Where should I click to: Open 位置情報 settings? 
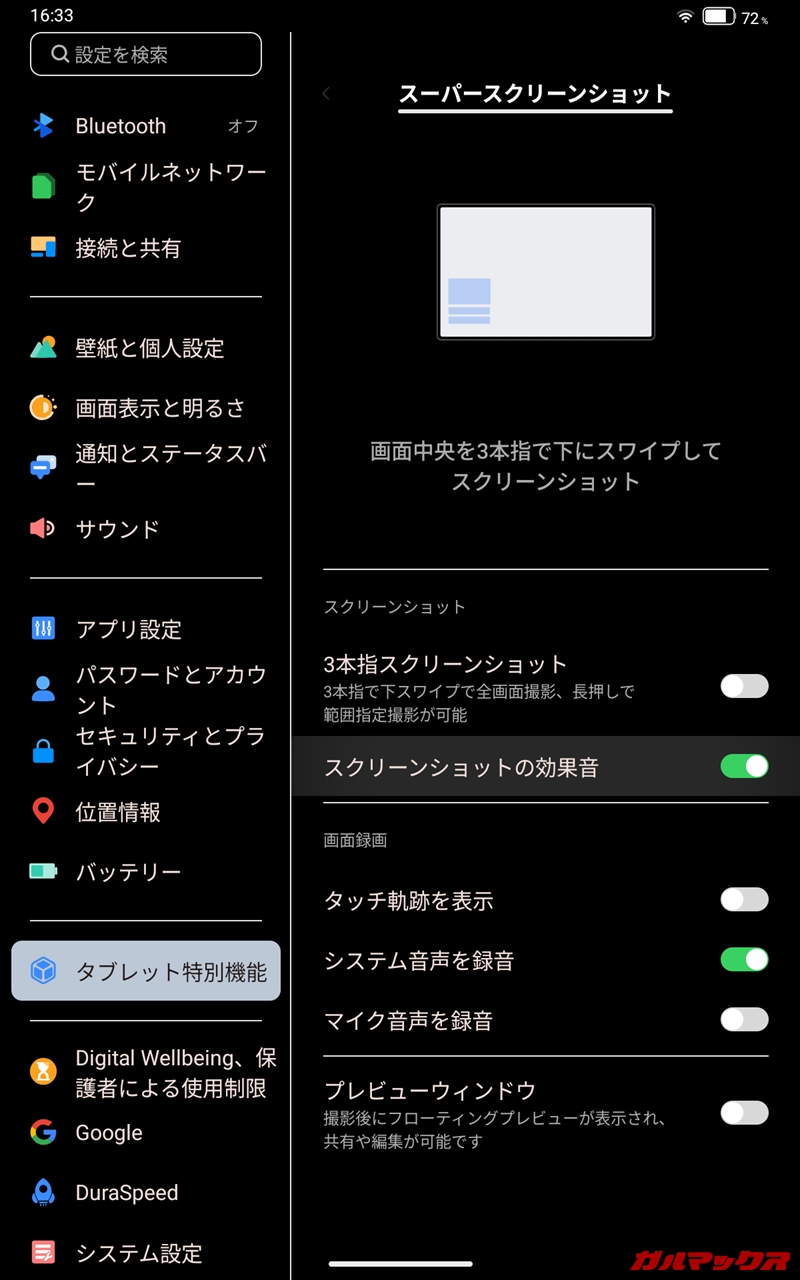click(x=146, y=812)
